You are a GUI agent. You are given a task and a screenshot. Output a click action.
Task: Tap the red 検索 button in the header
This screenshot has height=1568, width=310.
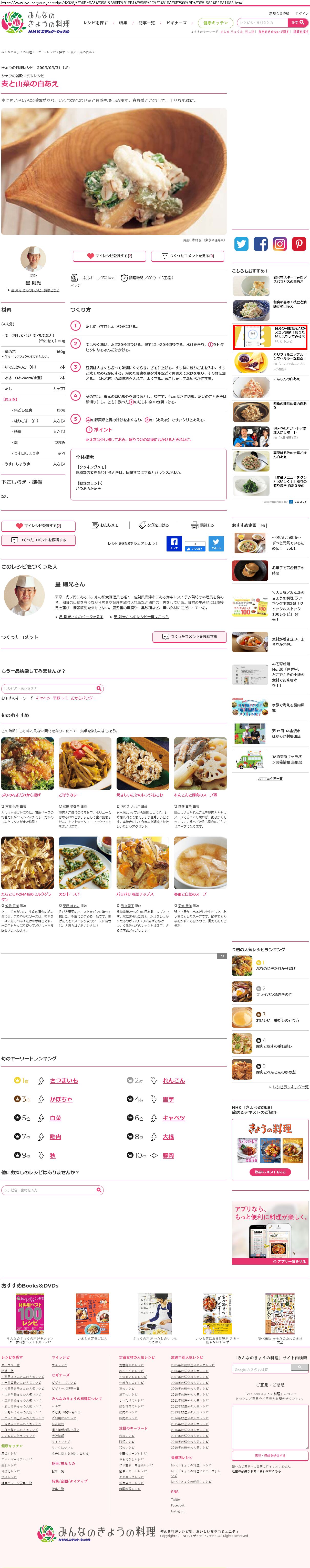(298, 23)
